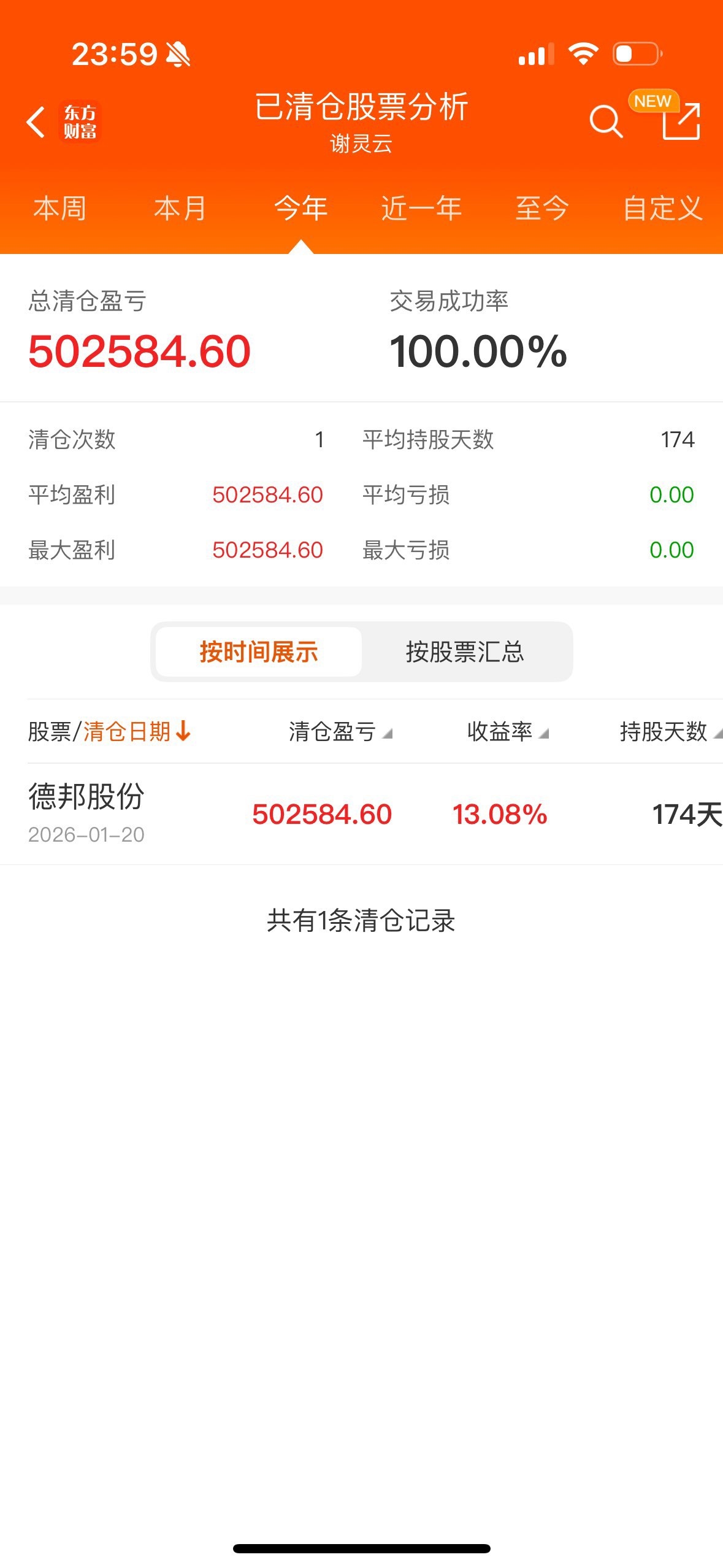The height and width of the screenshot is (1568, 723).
Task: Sort by 清仓日期 column
Action: [137, 731]
